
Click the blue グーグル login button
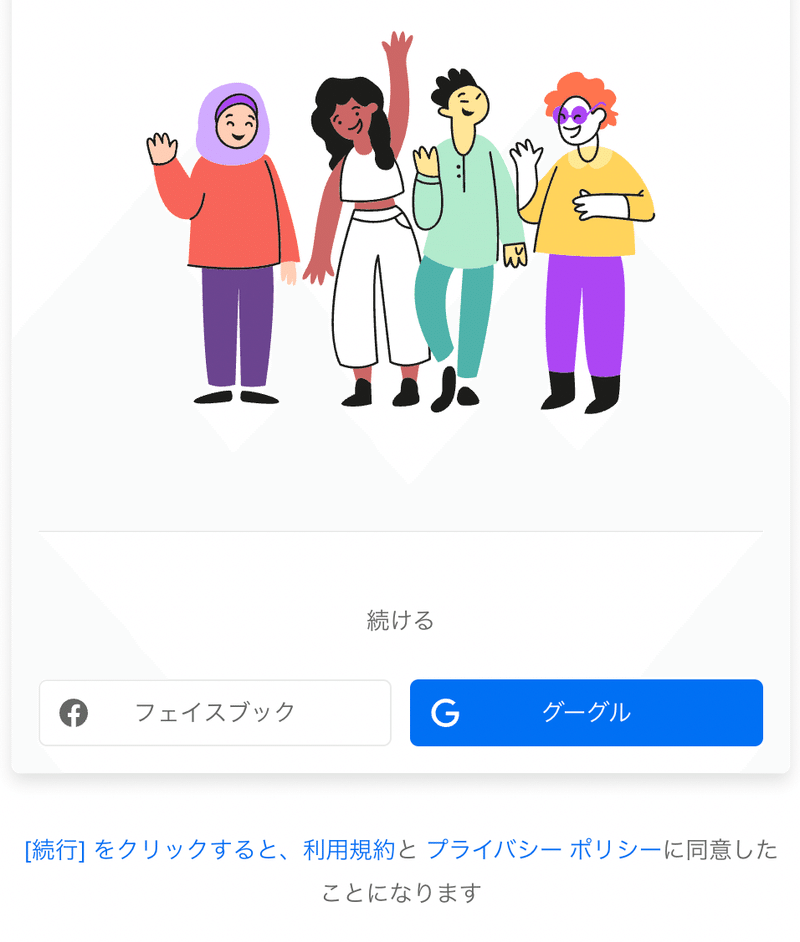pos(587,713)
